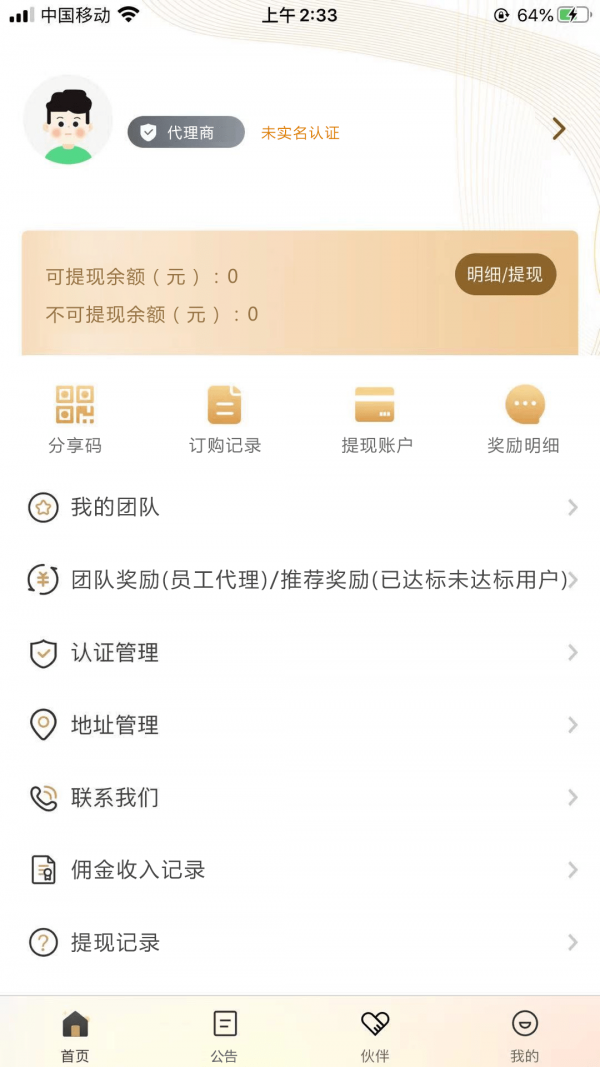Switch to the 公告 tab
This screenshot has height=1067, width=600.
click(225, 1034)
